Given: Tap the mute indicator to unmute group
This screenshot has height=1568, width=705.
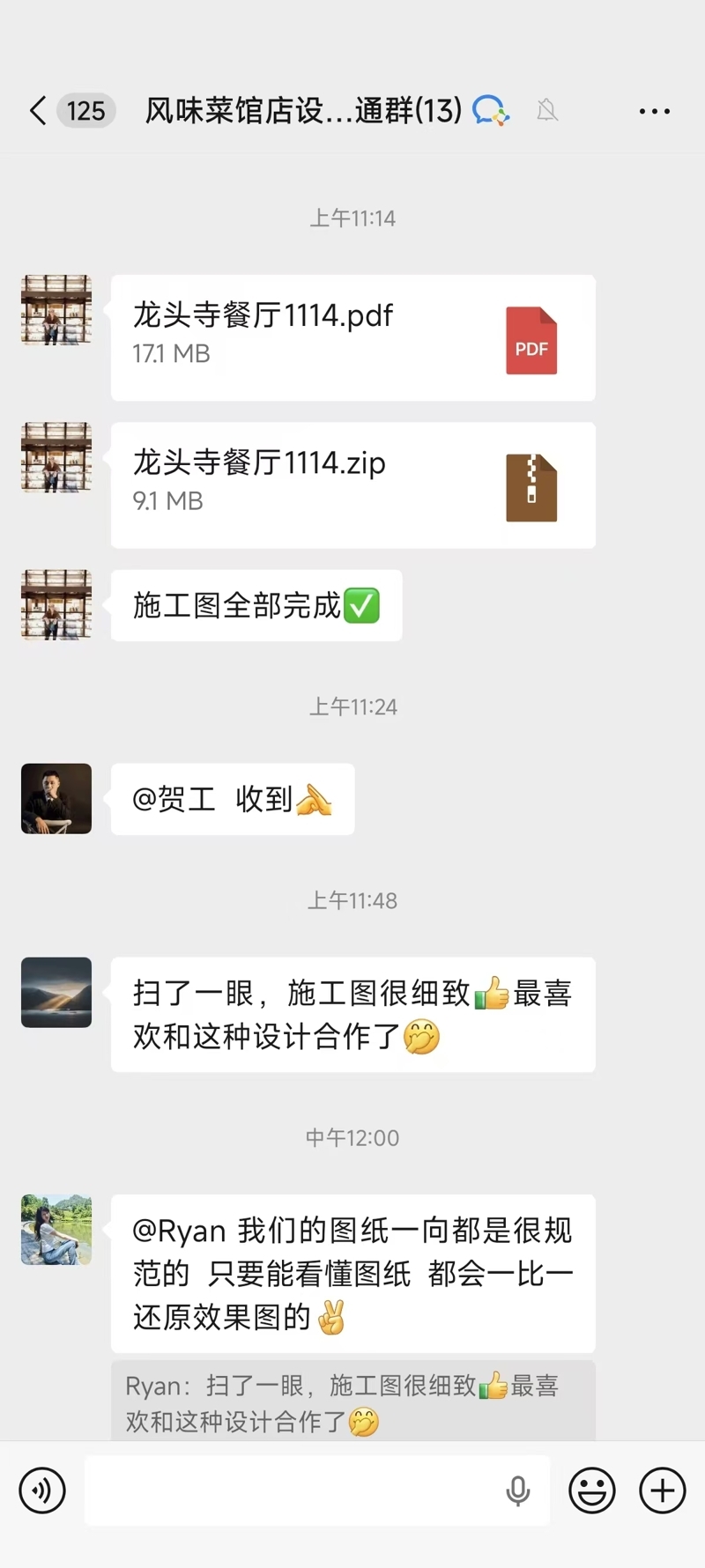Looking at the screenshot, I should point(547,110).
